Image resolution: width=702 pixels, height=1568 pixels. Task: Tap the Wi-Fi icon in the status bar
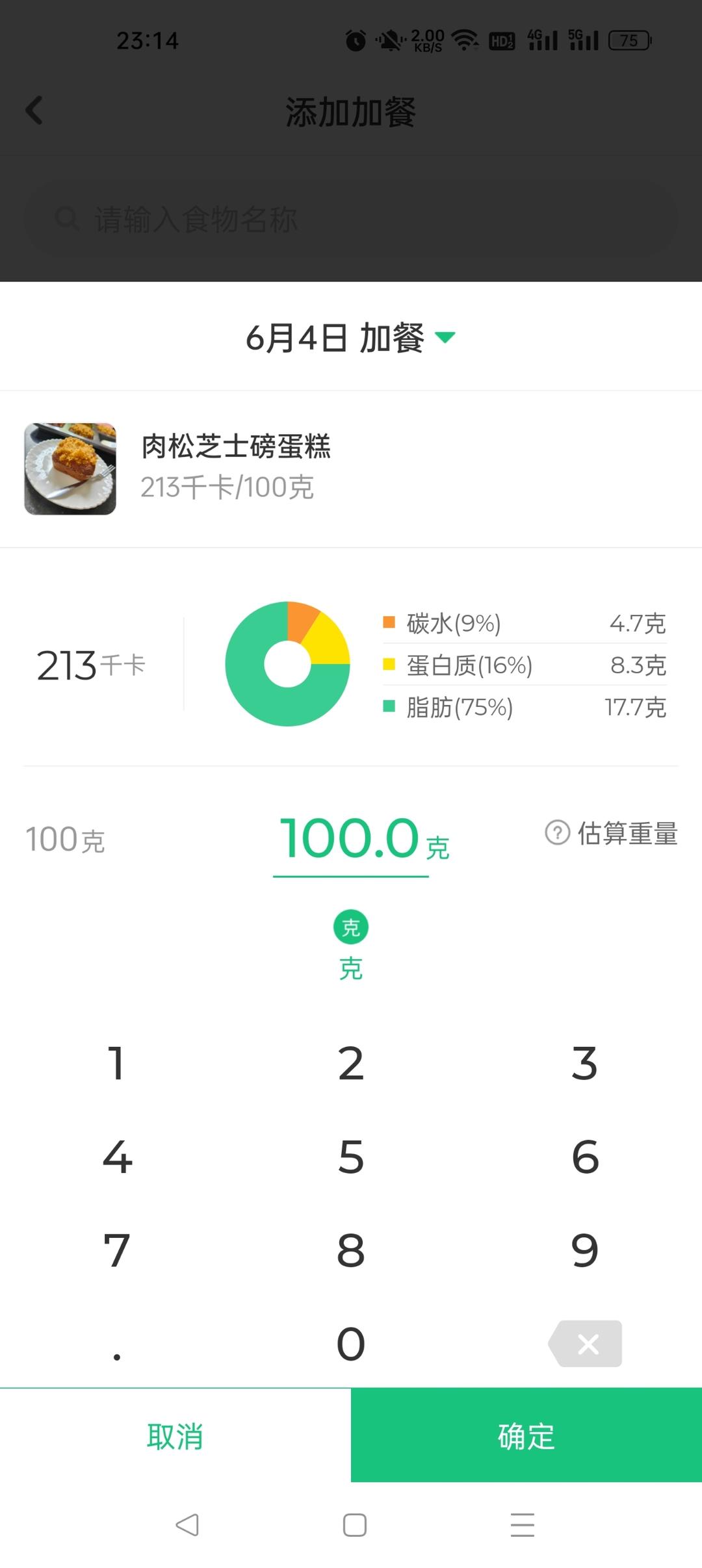(x=465, y=40)
